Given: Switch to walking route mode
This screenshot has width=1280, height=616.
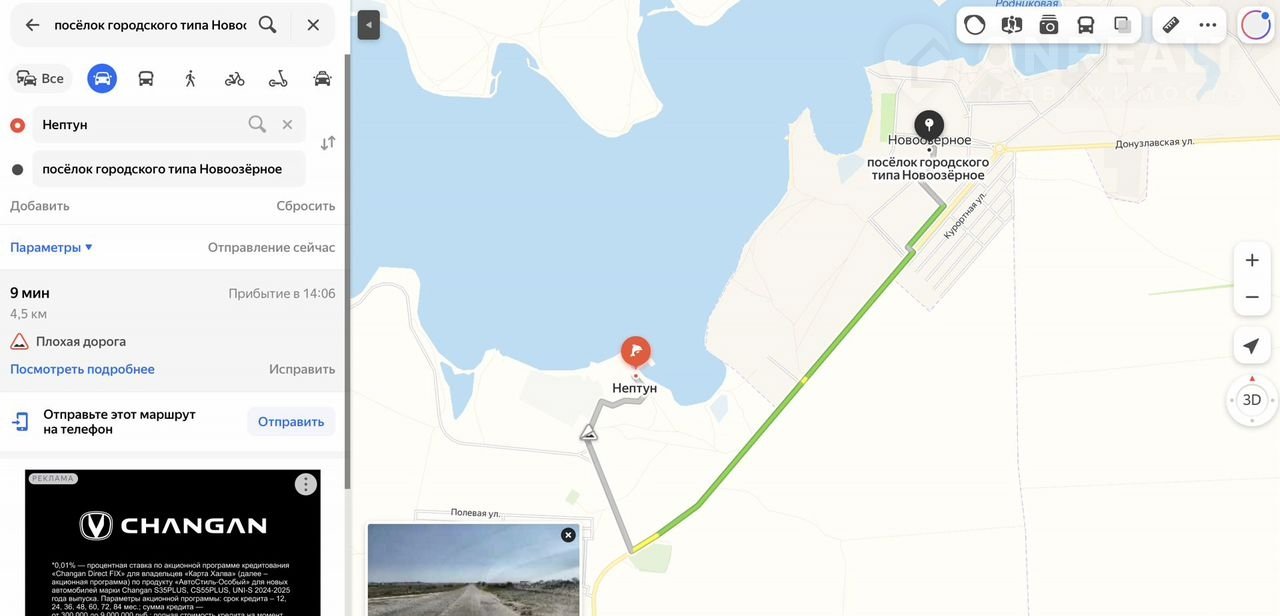Looking at the screenshot, I should coord(190,78).
